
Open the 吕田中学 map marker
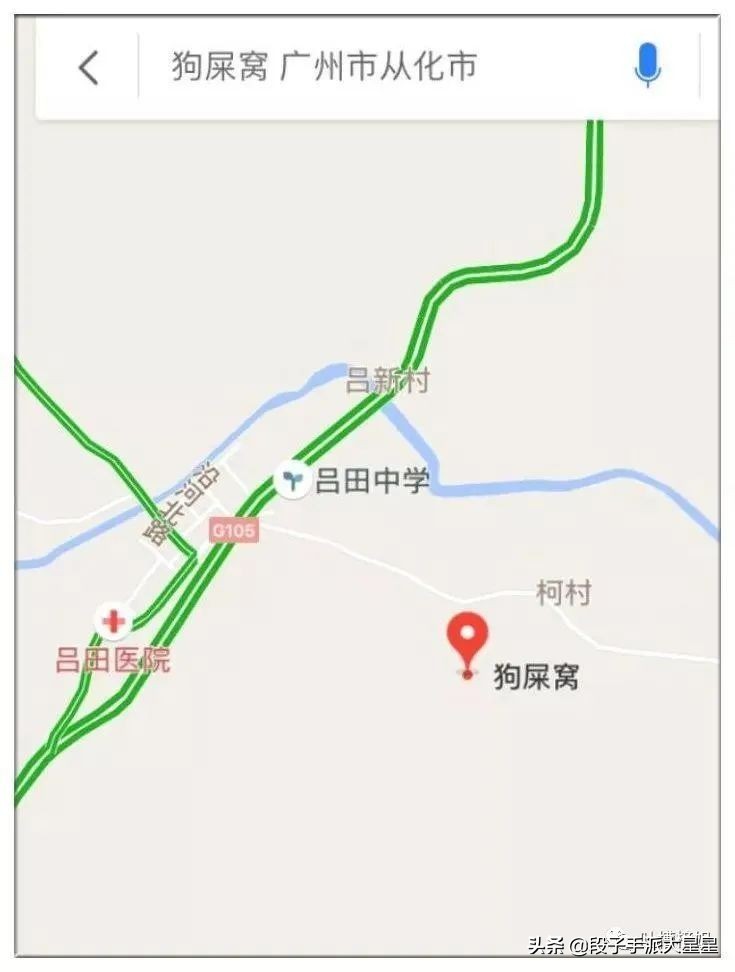pos(293,480)
